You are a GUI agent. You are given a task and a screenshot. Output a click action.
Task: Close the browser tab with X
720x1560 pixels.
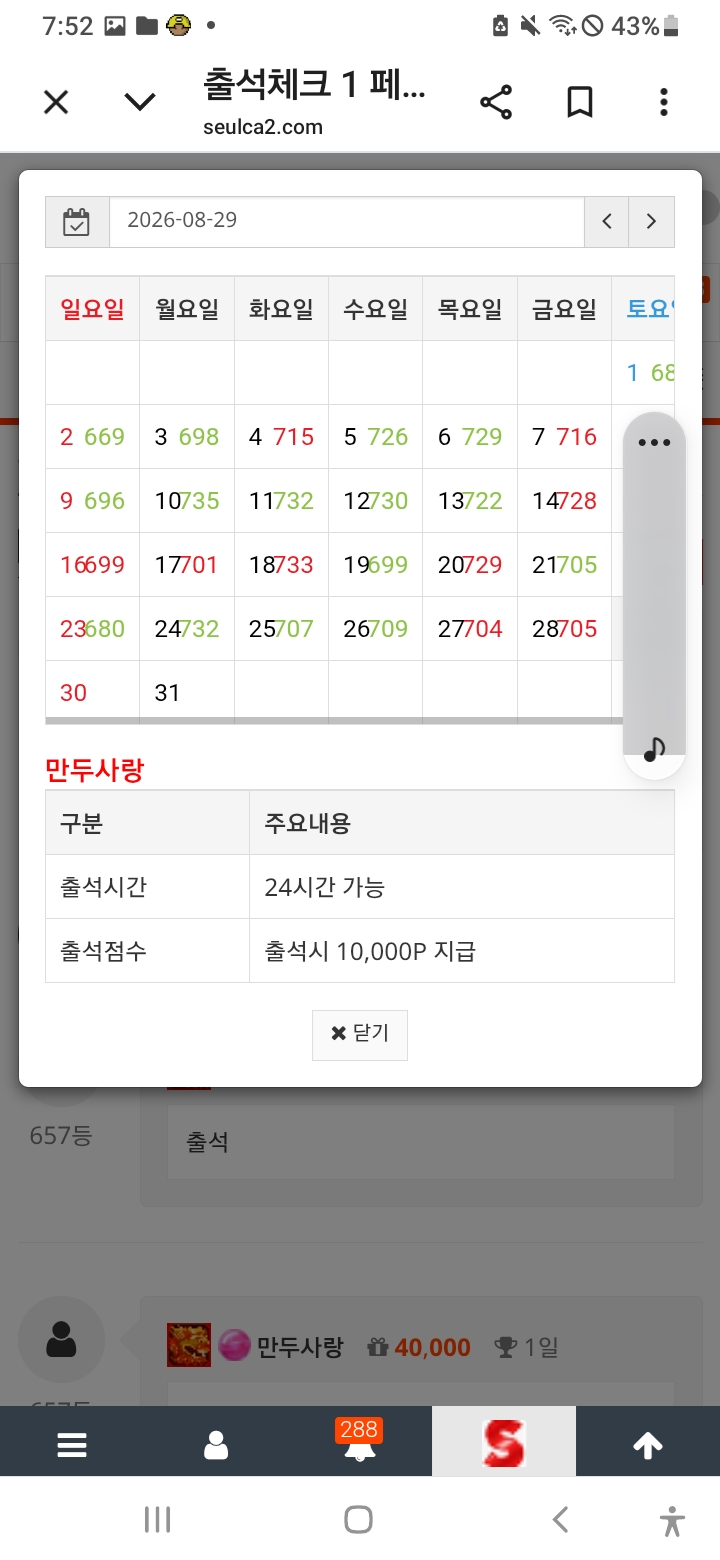tap(56, 102)
